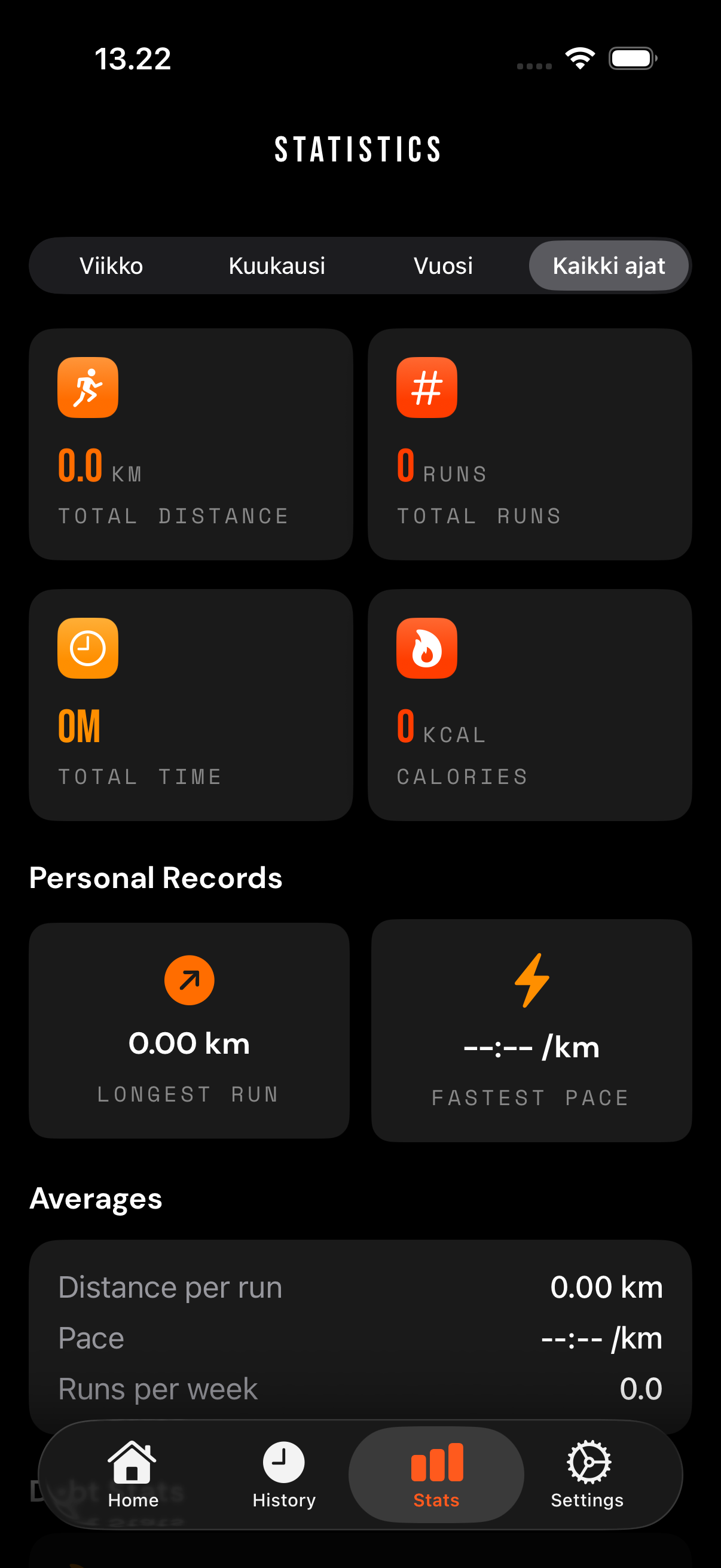This screenshot has width=721, height=1568.
Task: Click the Pace row under Averages
Action: click(x=360, y=1338)
